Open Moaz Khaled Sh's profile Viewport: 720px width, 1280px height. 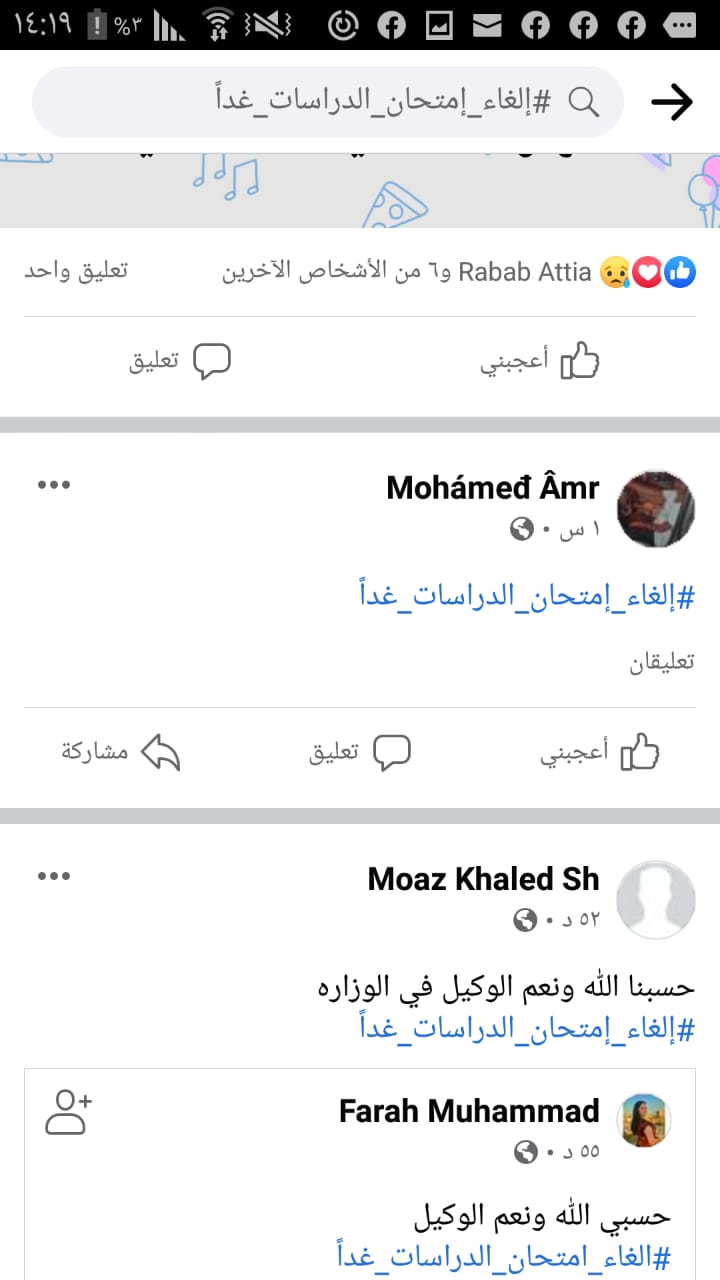coord(483,879)
